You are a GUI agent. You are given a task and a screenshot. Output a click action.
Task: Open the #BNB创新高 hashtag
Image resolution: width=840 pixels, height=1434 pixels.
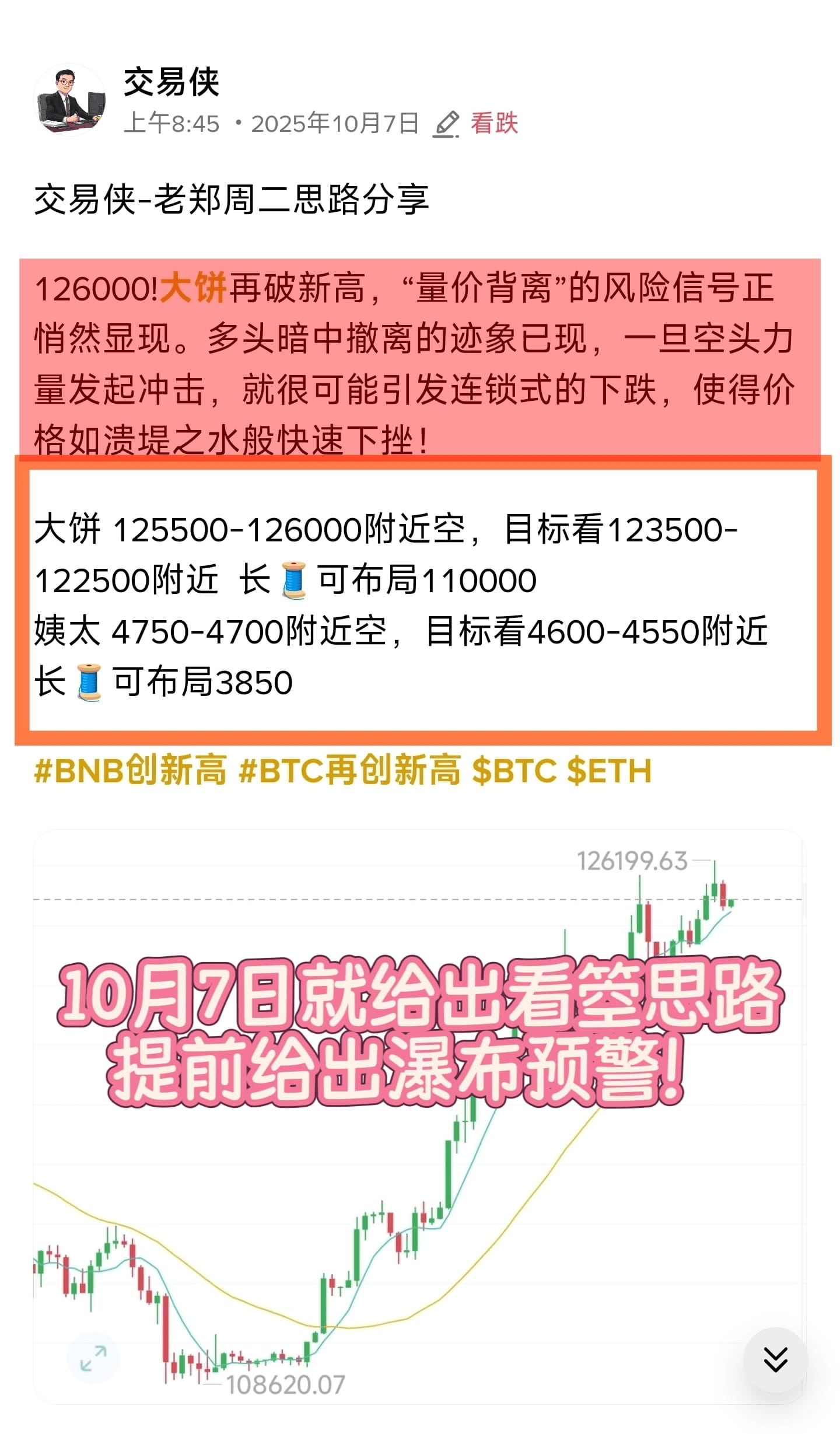(130, 771)
